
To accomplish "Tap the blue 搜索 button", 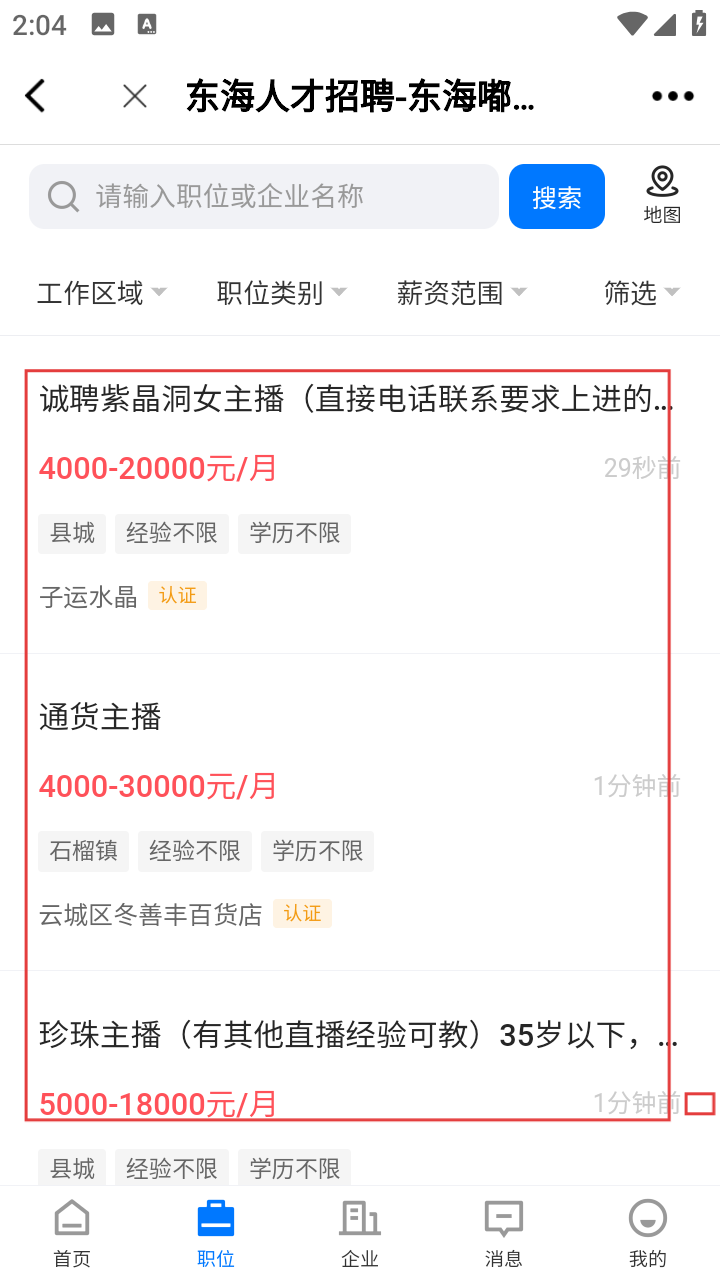I will [556, 197].
